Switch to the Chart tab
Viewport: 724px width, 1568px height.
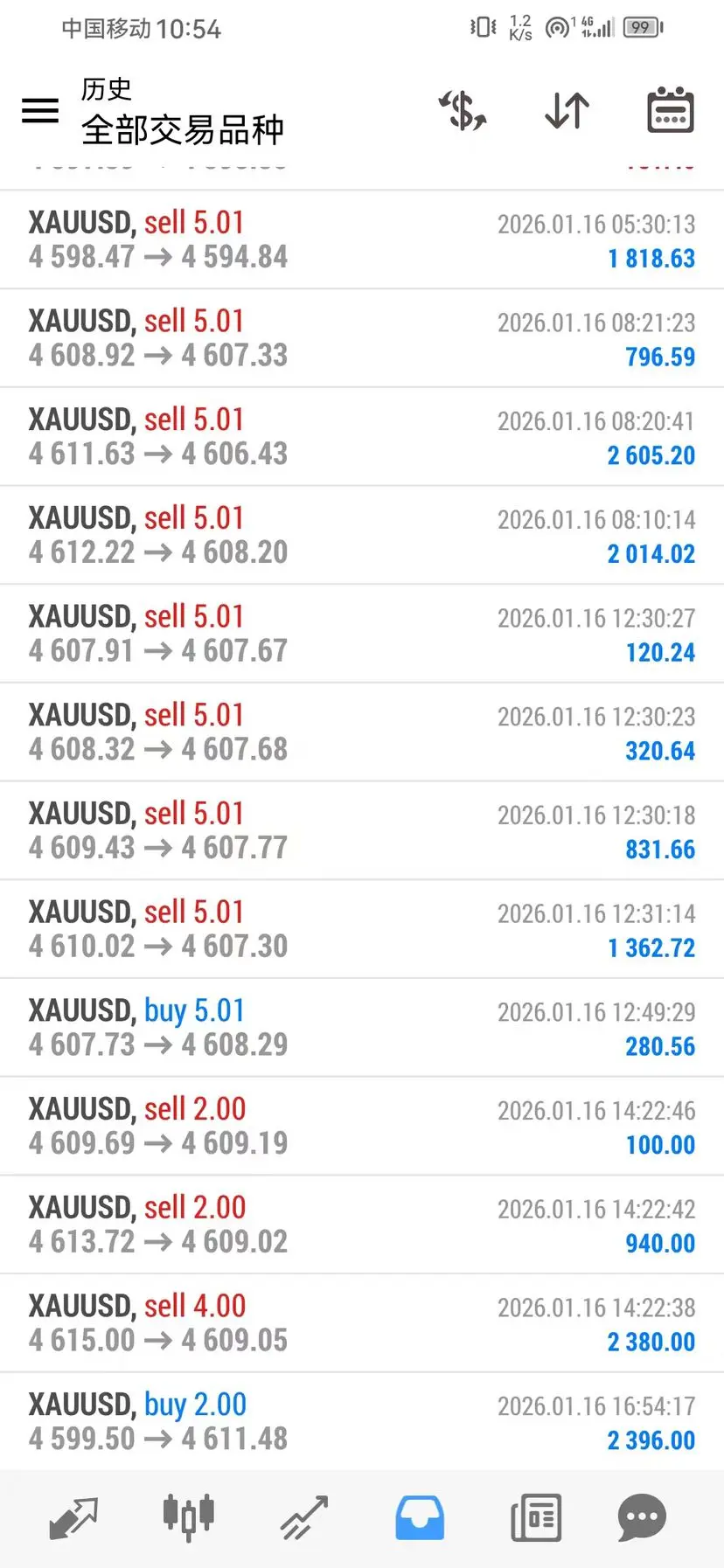pos(188,1517)
